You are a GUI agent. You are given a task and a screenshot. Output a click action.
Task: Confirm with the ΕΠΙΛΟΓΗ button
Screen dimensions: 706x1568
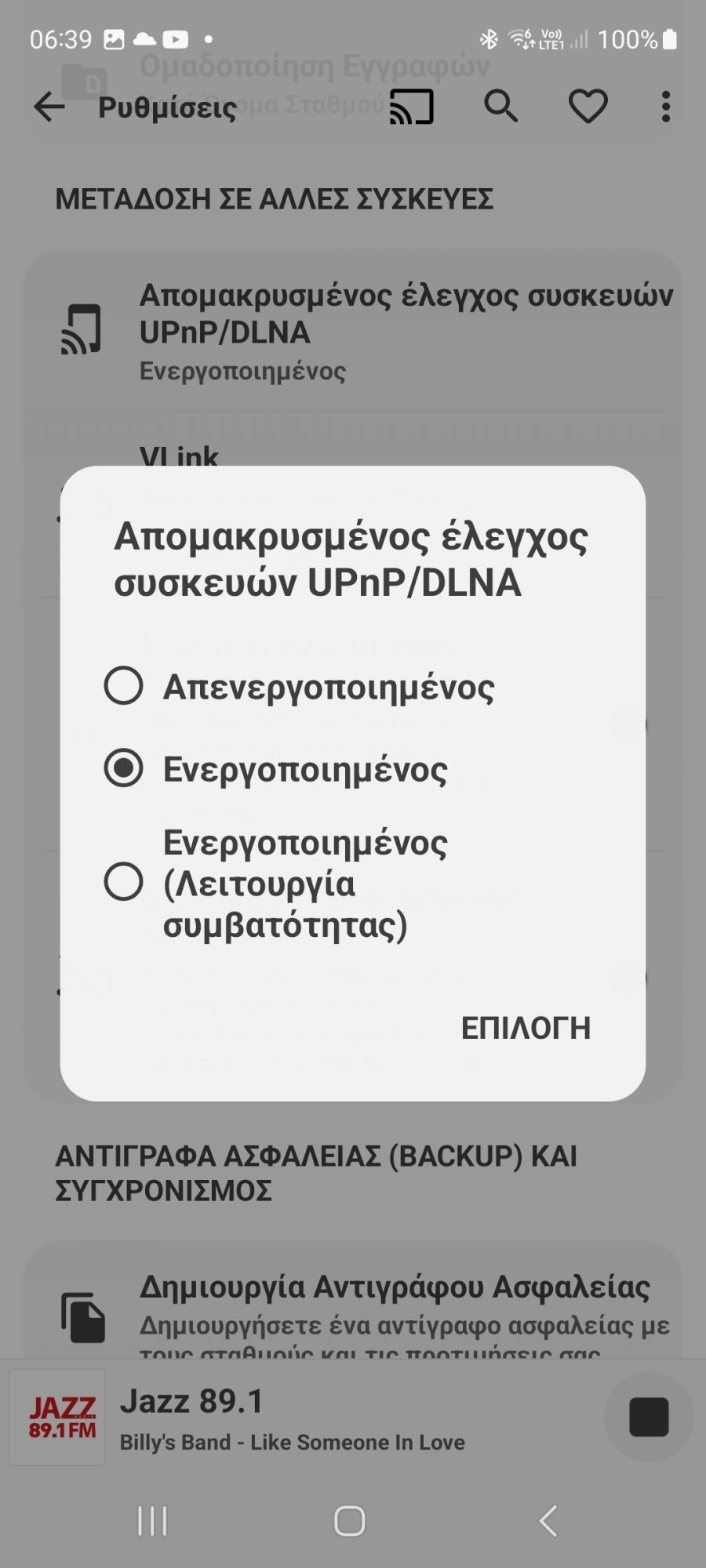[x=524, y=1025]
